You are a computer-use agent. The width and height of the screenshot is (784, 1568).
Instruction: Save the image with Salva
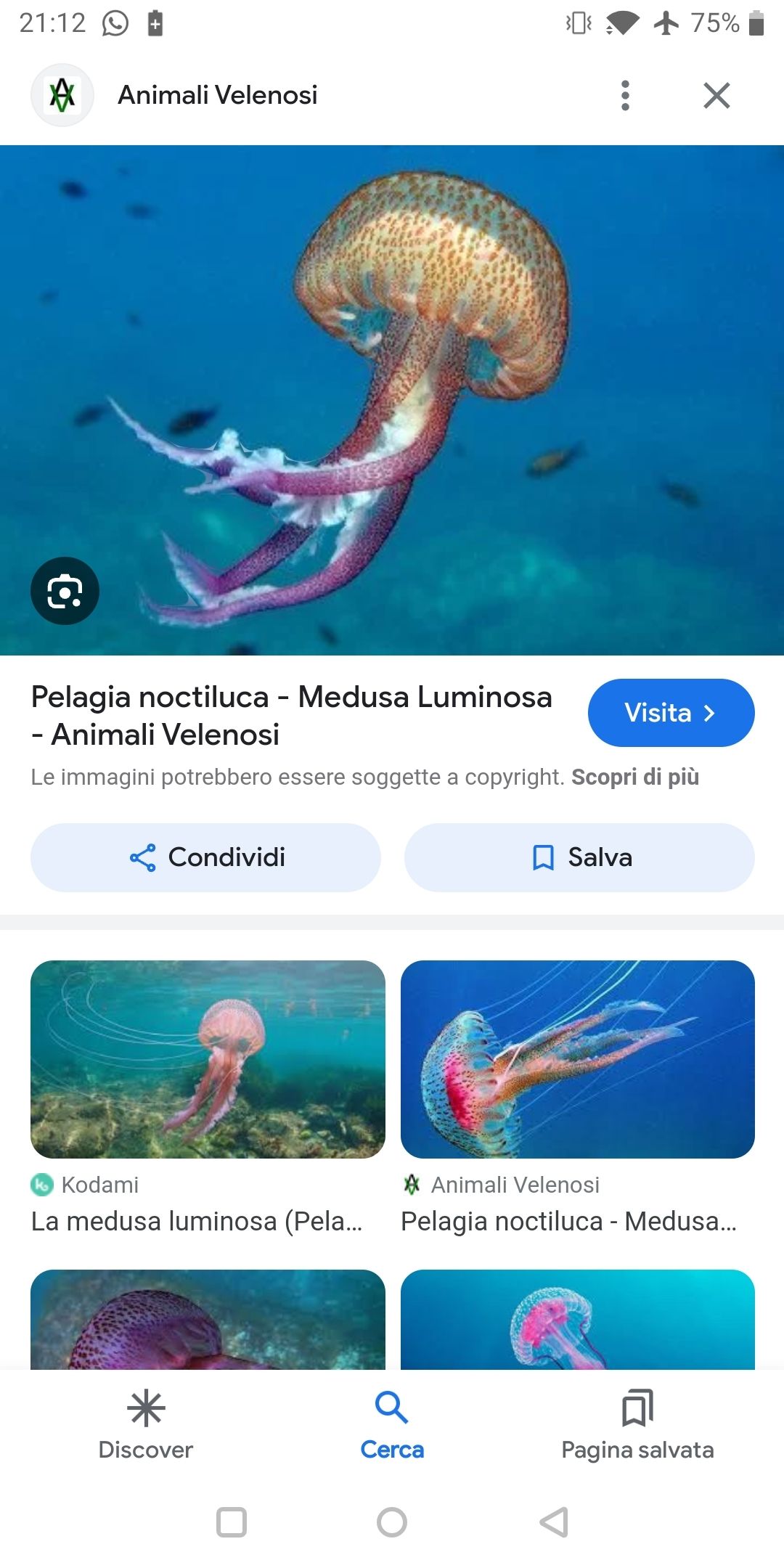[x=579, y=857]
